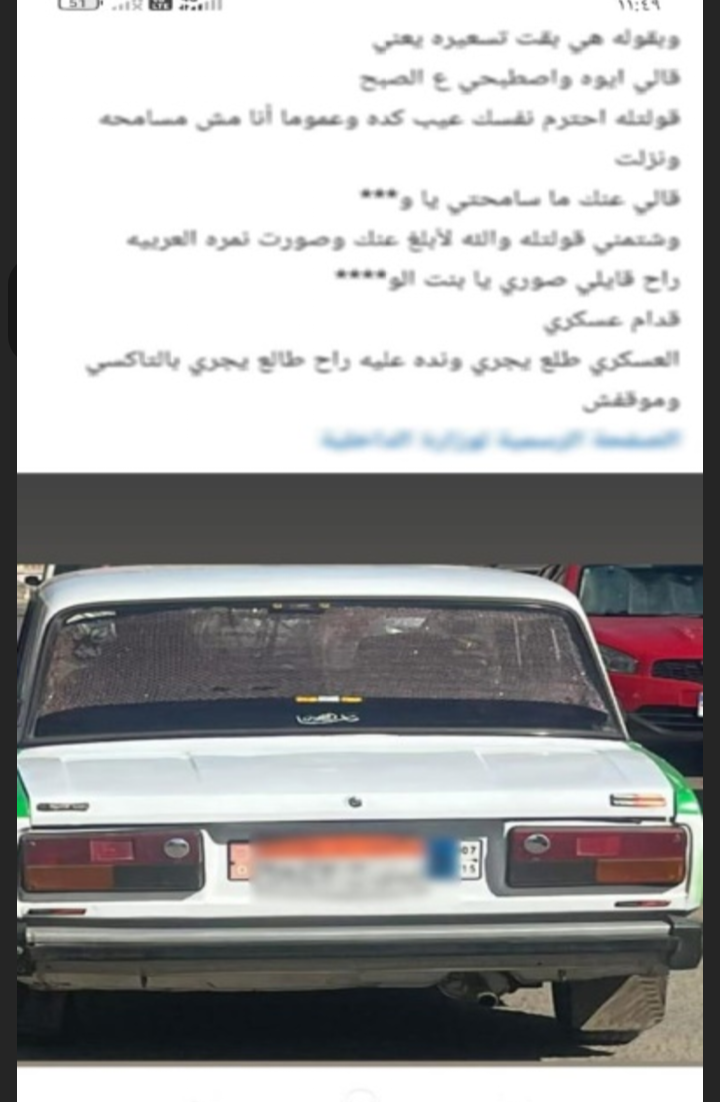Screen dimensions: 720x1102
Task: Open the blurred blue tagged page link
Action: point(500,439)
